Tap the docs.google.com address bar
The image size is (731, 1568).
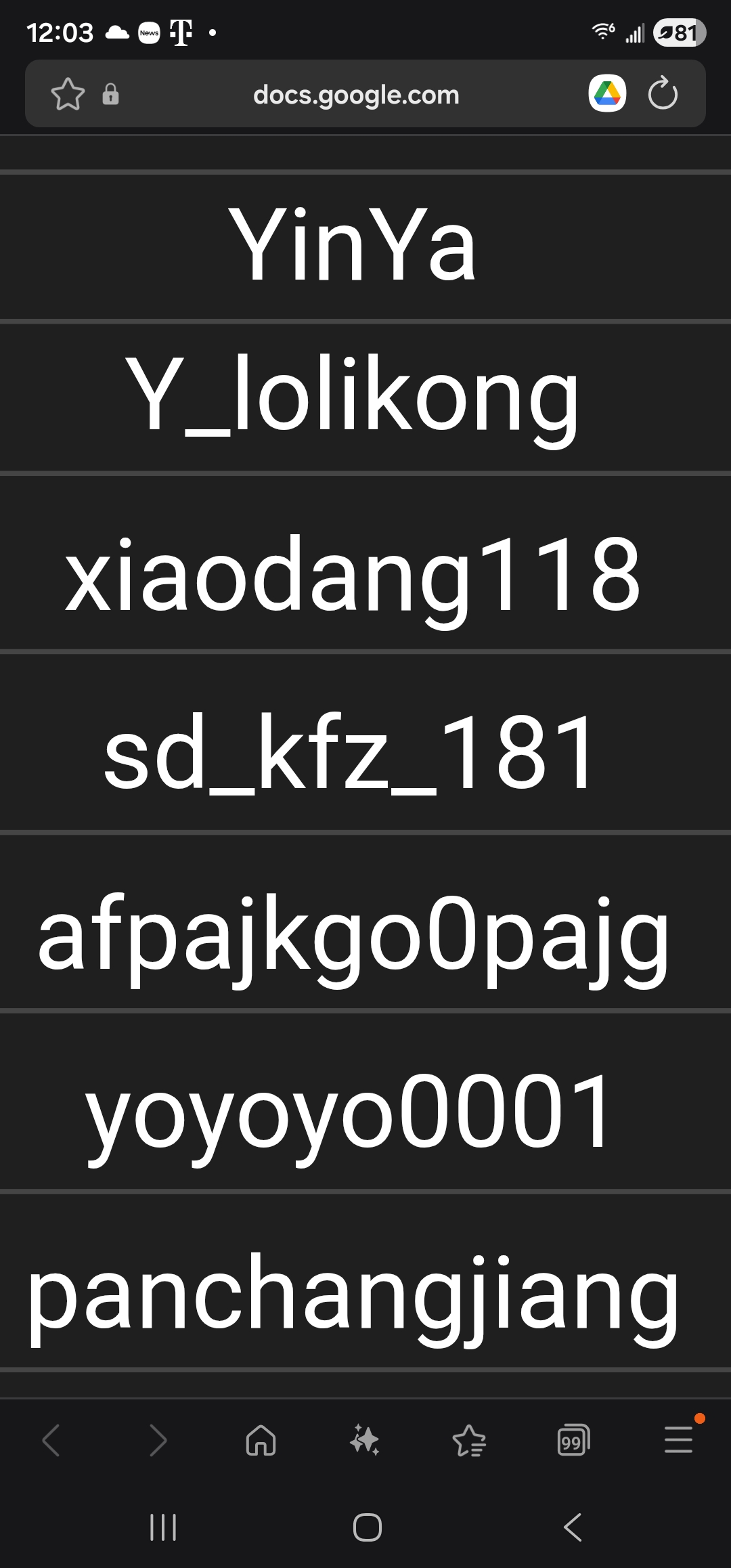click(x=356, y=95)
